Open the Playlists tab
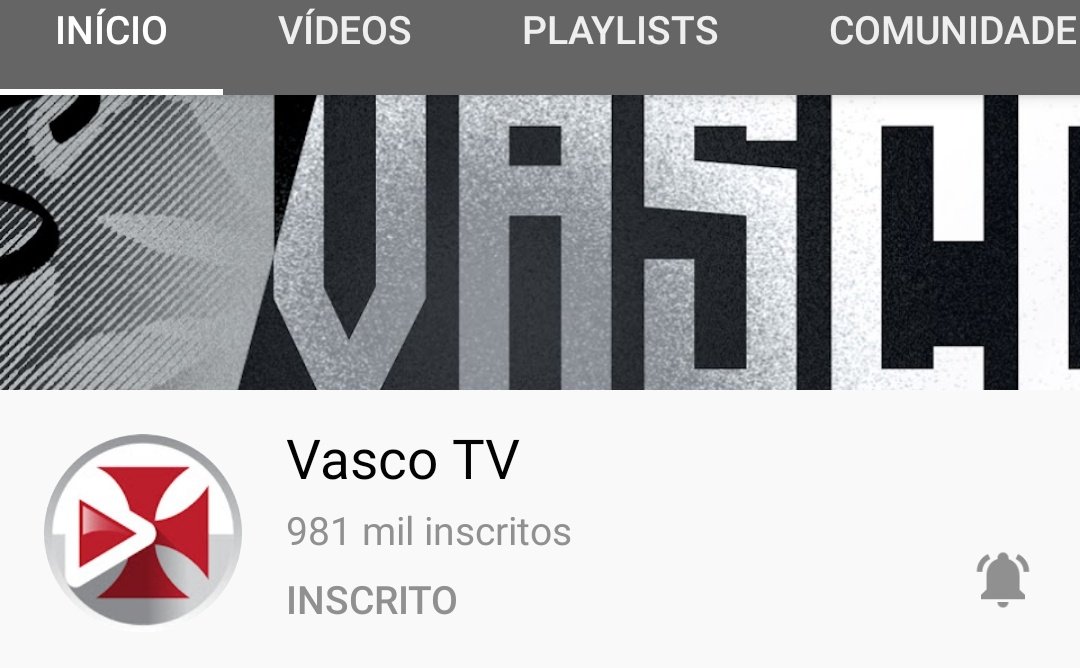The image size is (1080, 668). 620,32
